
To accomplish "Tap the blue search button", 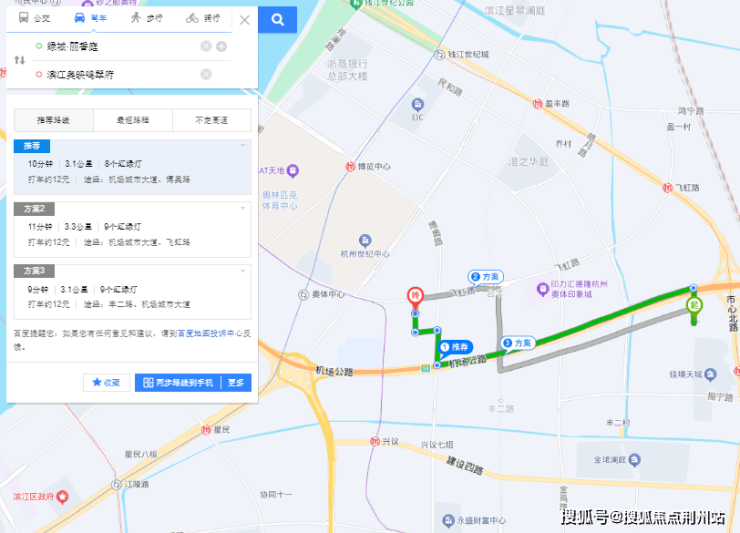I will click(x=277, y=19).
